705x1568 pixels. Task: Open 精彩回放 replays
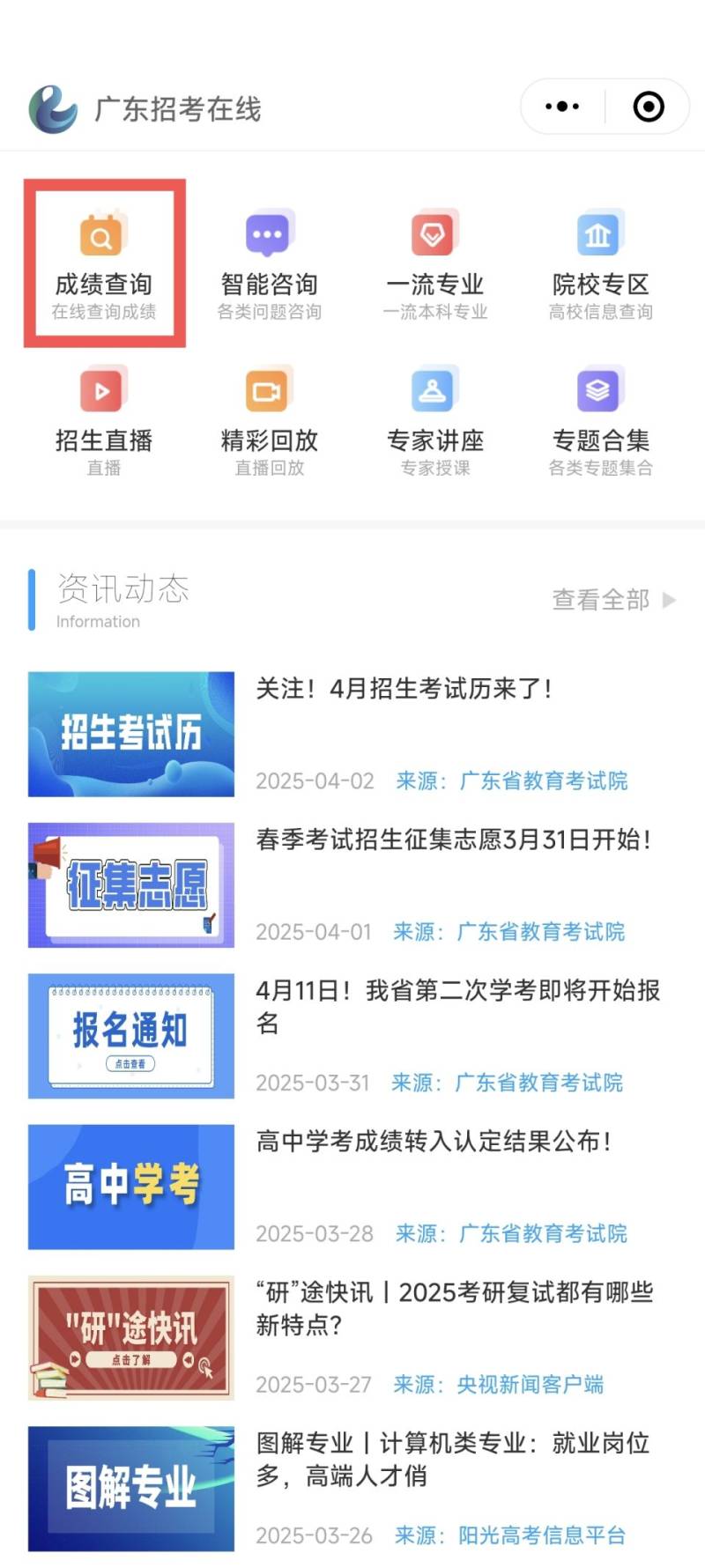(270, 421)
